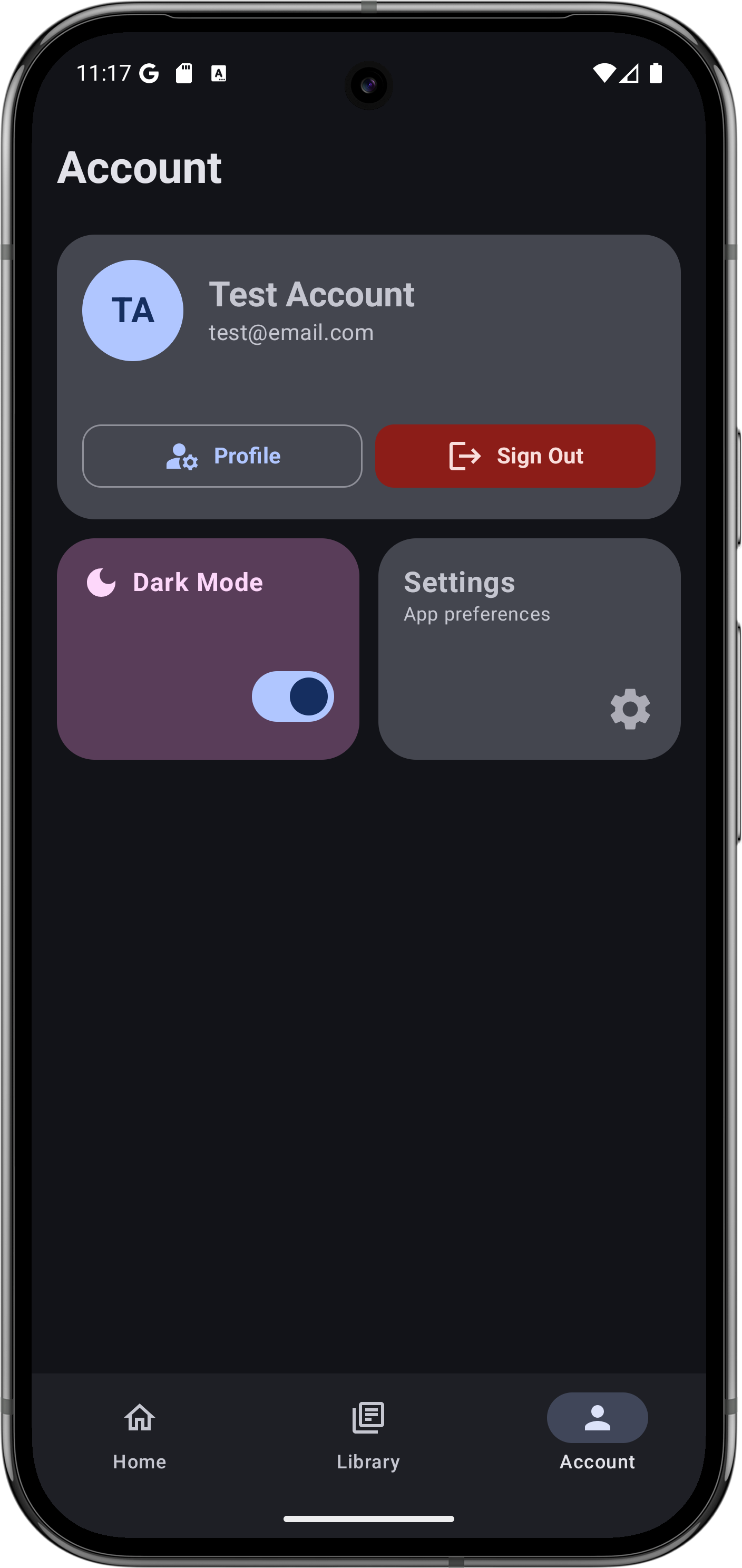Viewport: 742px width, 1568px height.
Task: Switch to the Home tab
Action: pos(139,1434)
